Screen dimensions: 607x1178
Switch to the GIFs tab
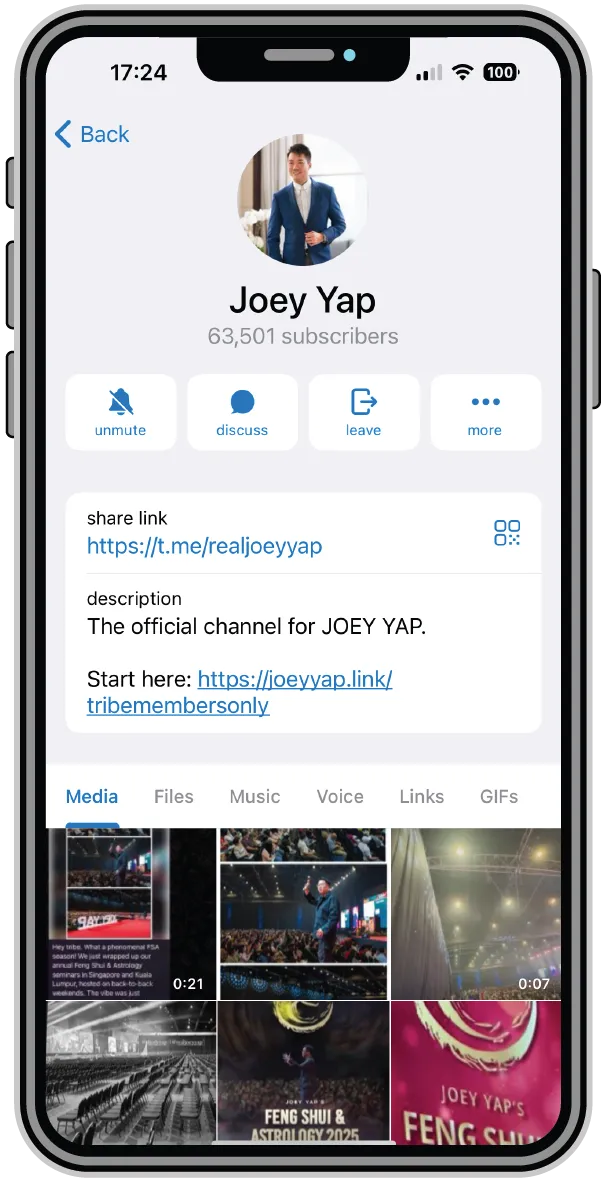pyautogui.click(x=499, y=796)
